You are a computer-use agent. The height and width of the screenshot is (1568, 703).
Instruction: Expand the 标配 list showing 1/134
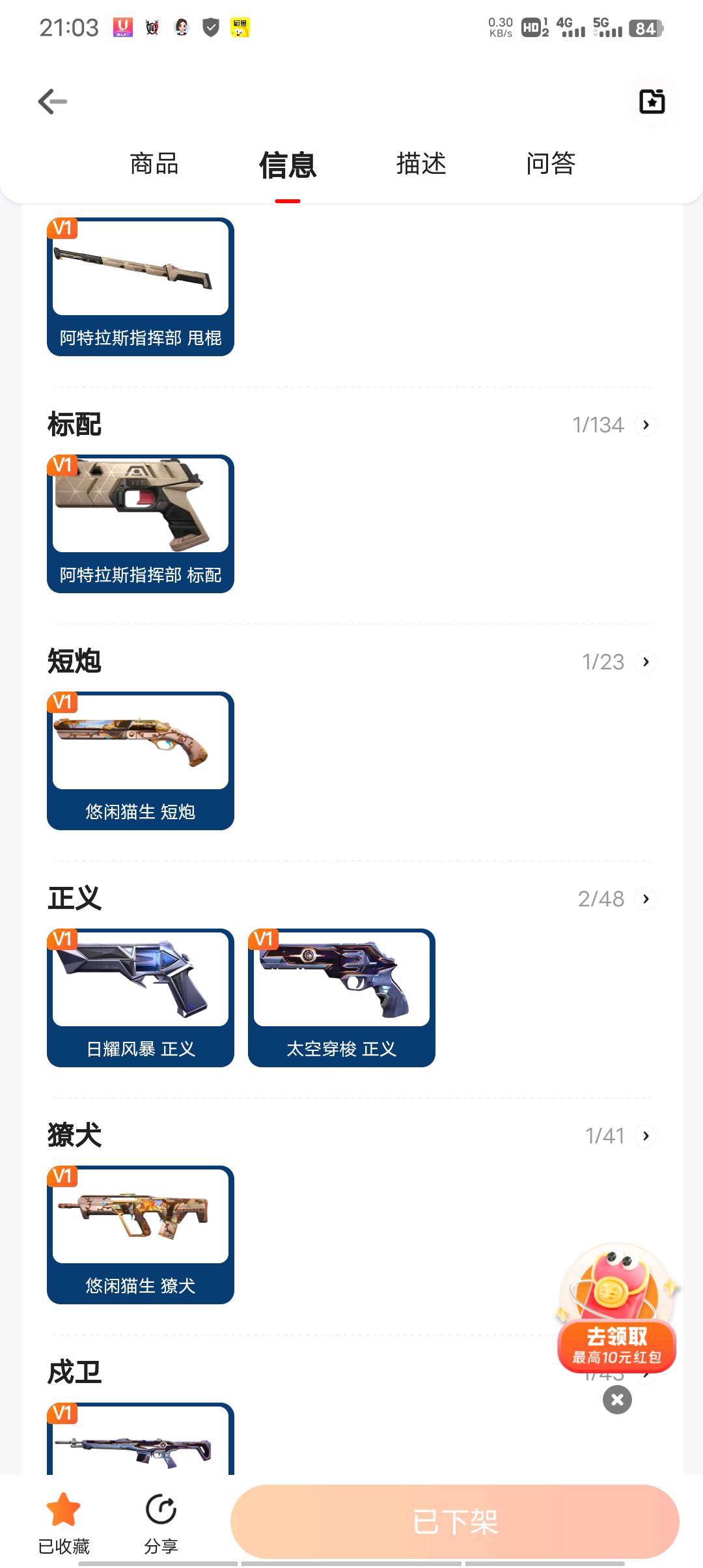tap(645, 425)
